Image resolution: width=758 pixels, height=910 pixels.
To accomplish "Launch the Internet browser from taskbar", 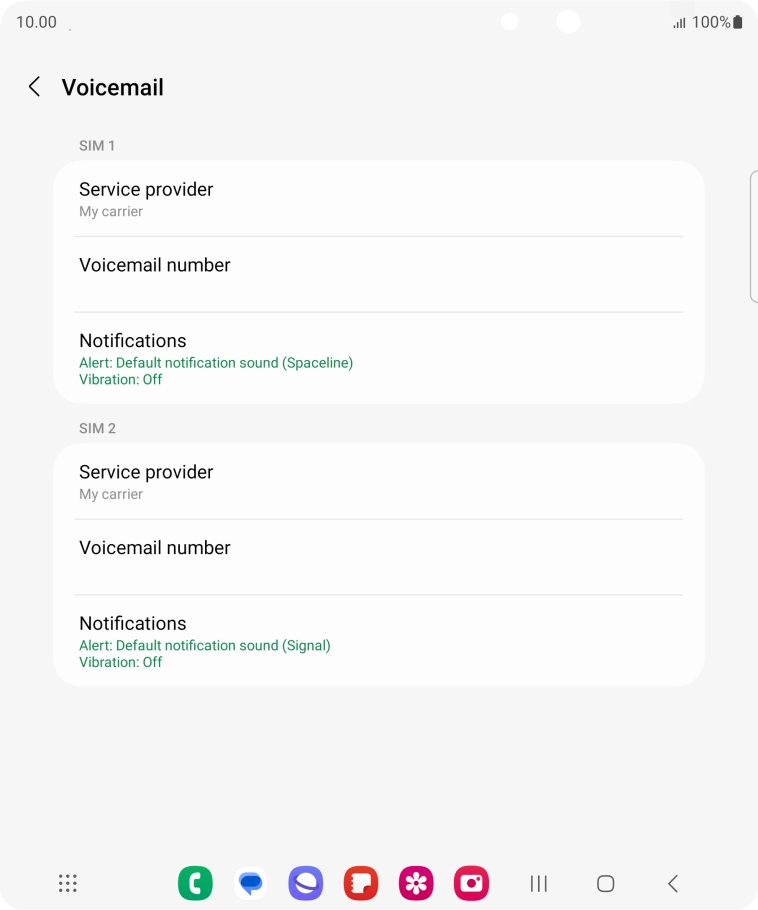I will 306,883.
